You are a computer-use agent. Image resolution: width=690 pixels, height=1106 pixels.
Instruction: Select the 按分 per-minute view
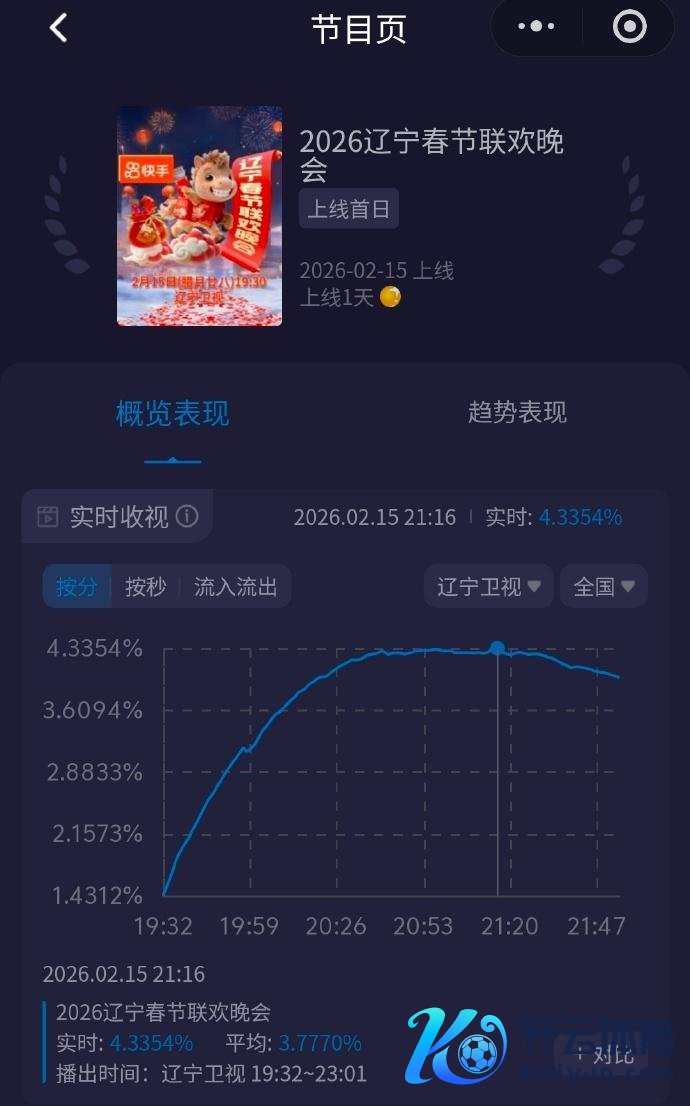coord(77,586)
